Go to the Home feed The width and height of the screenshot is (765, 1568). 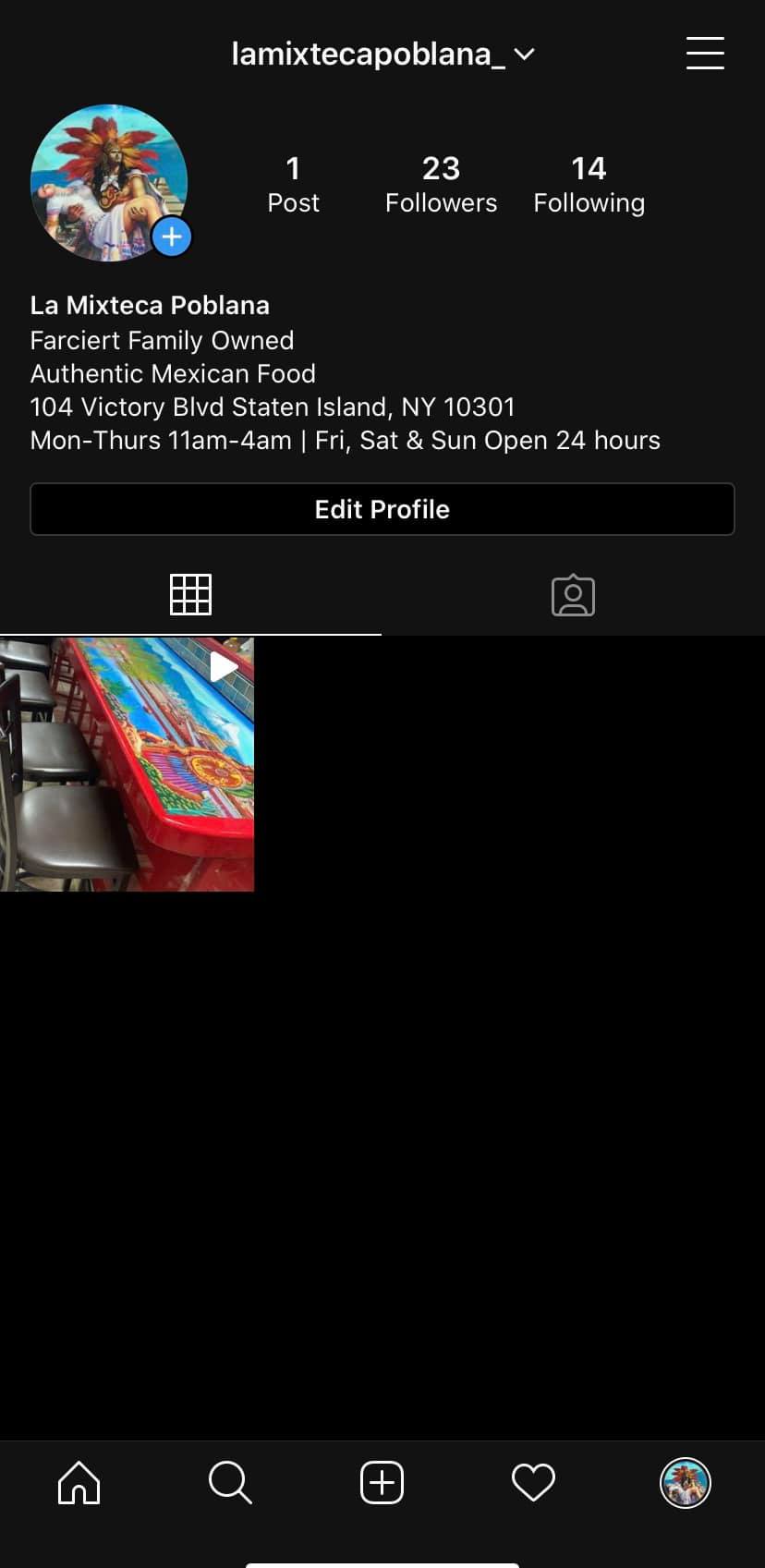click(x=79, y=1482)
